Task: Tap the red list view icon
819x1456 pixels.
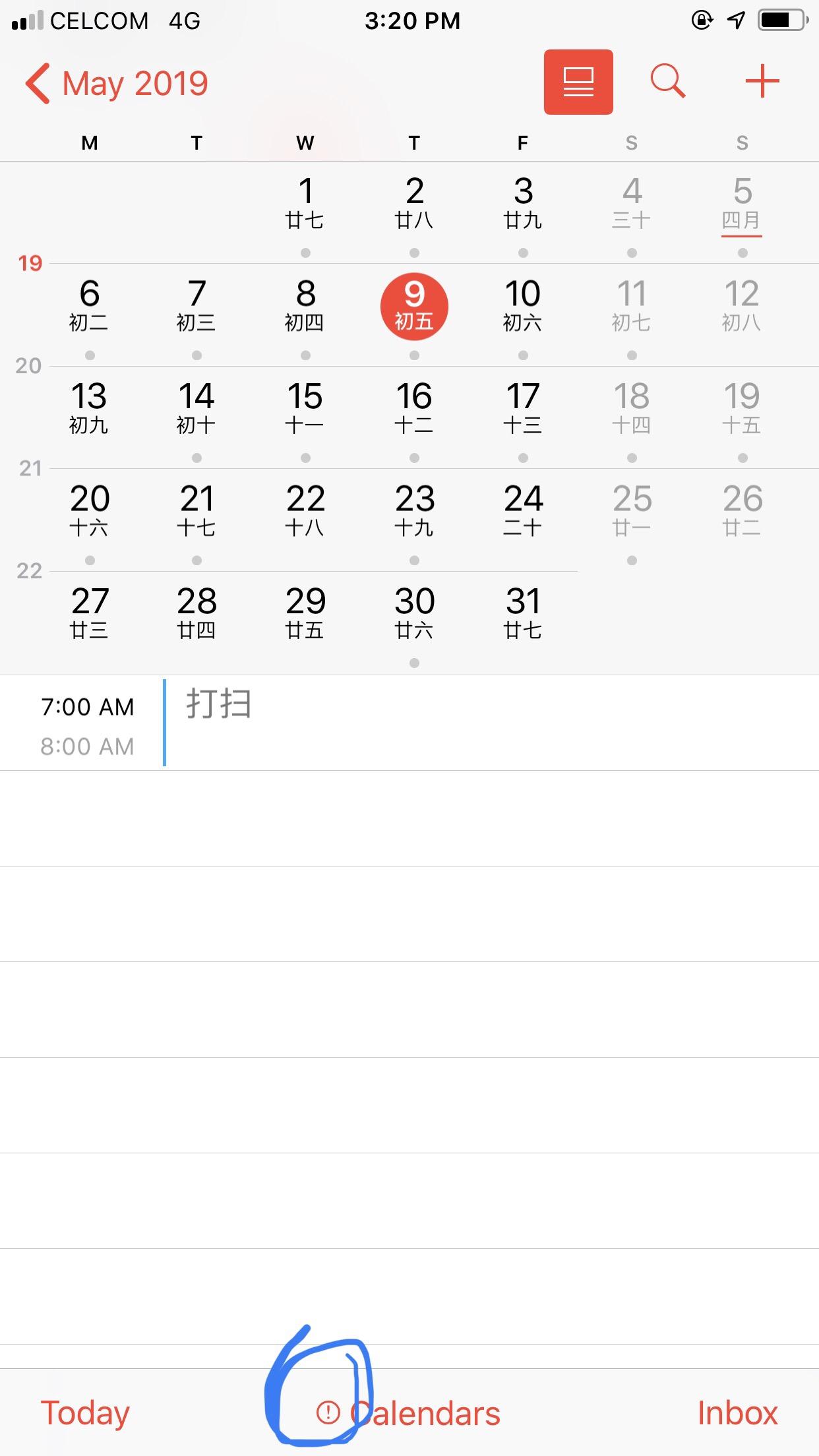Action: [578, 81]
